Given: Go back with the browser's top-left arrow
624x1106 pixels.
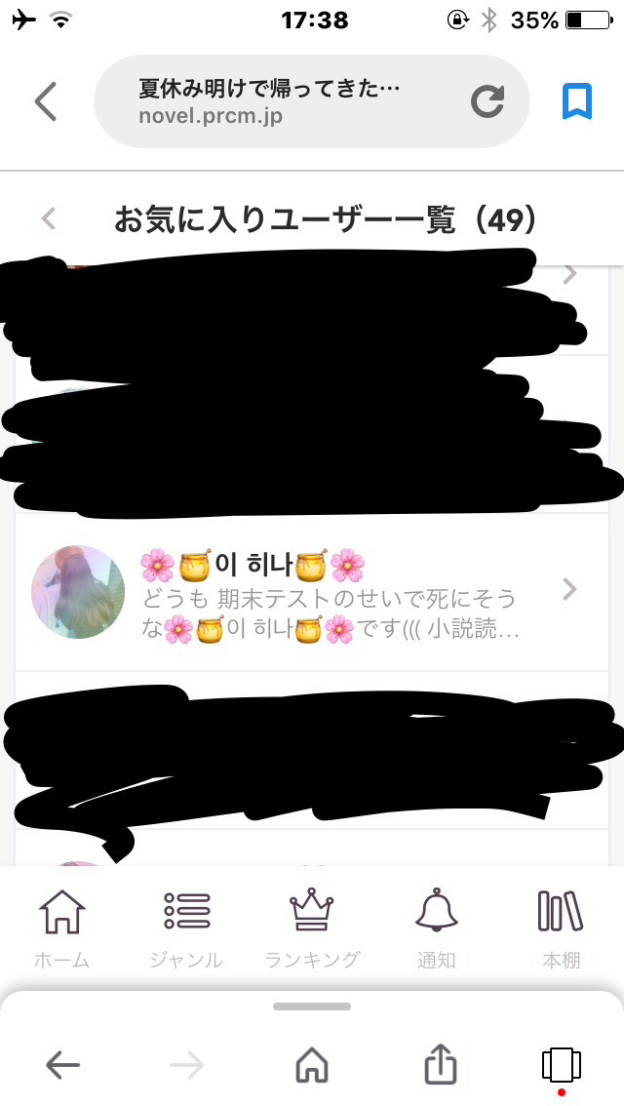Looking at the screenshot, I should pyautogui.click(x=46, y=101).
